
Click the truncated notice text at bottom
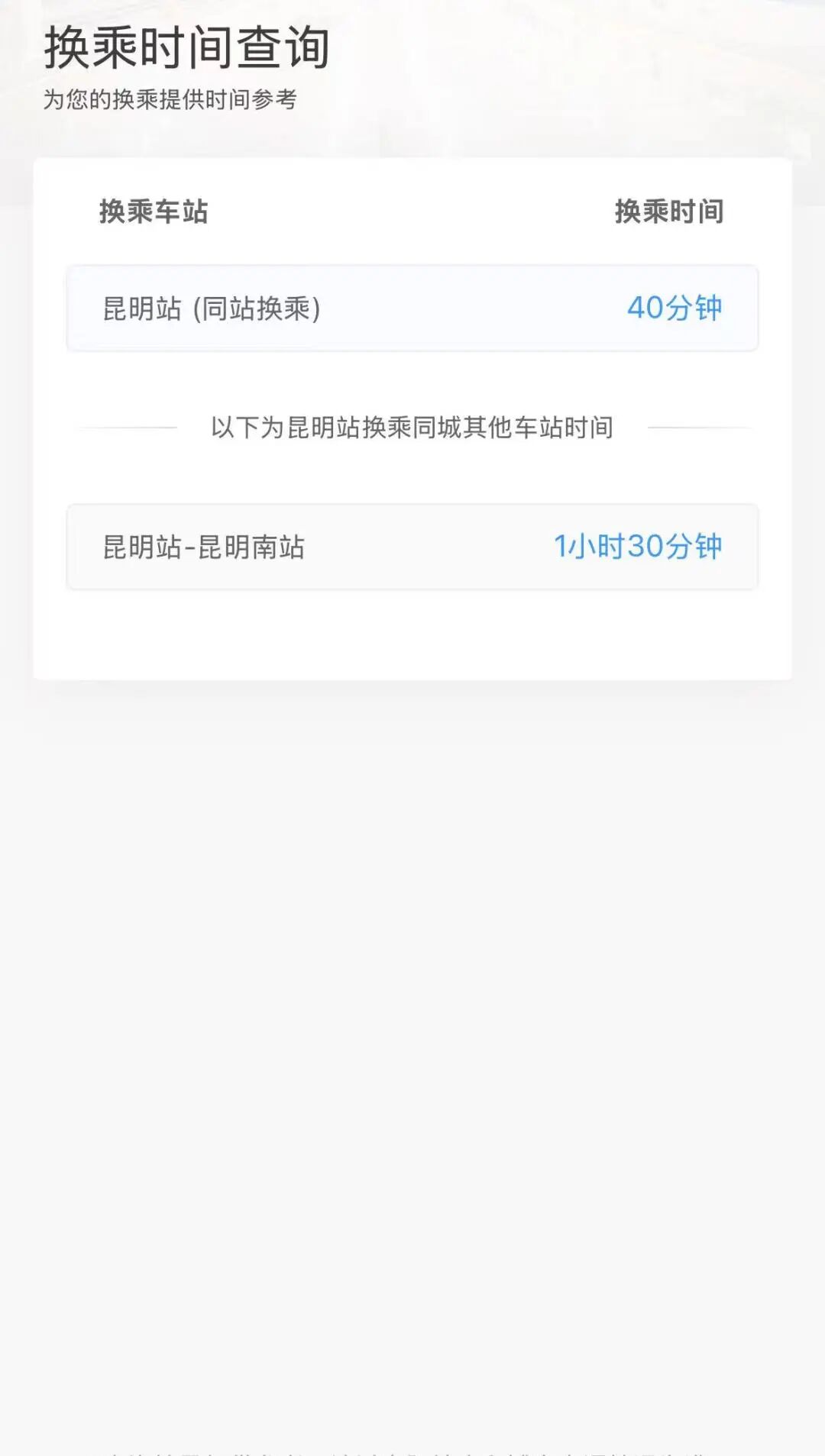412,1449
